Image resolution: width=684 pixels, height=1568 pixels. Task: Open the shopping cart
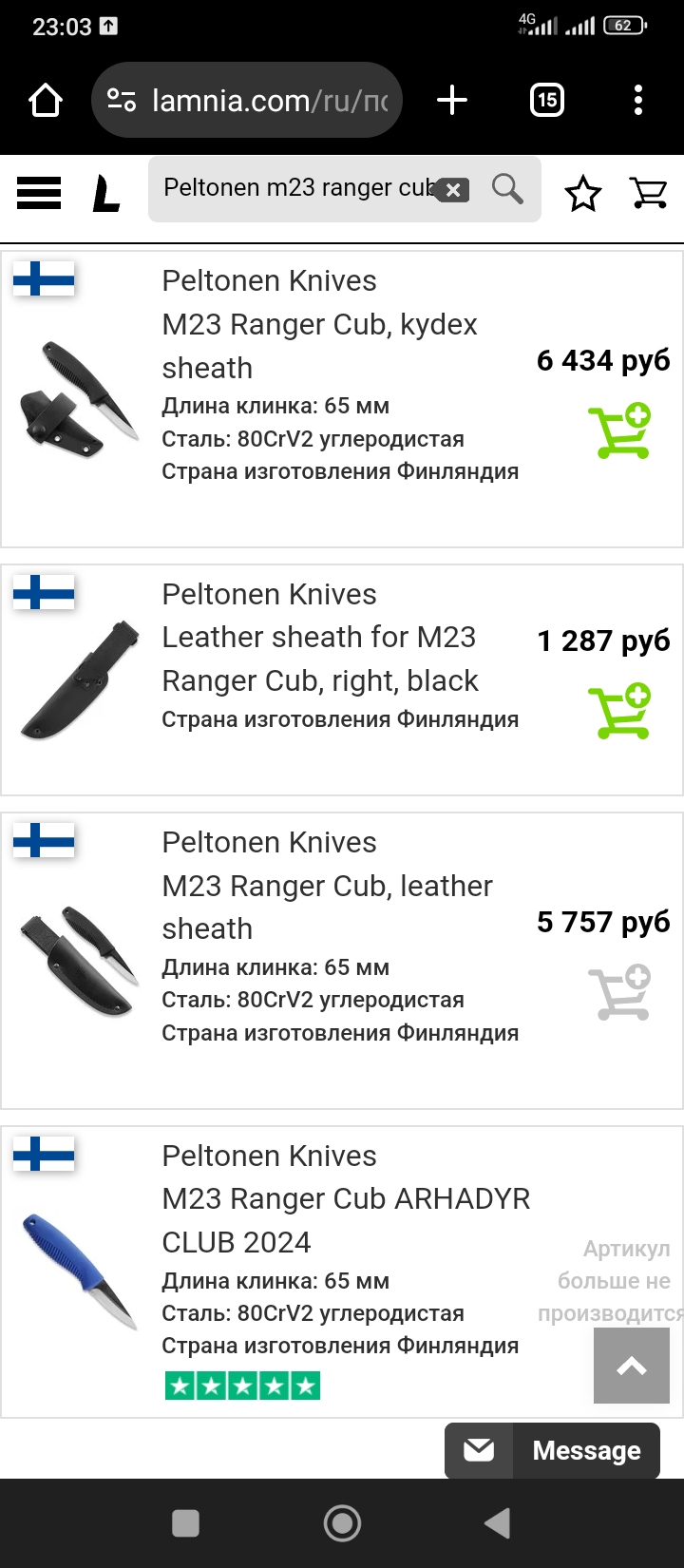(649, 193)
